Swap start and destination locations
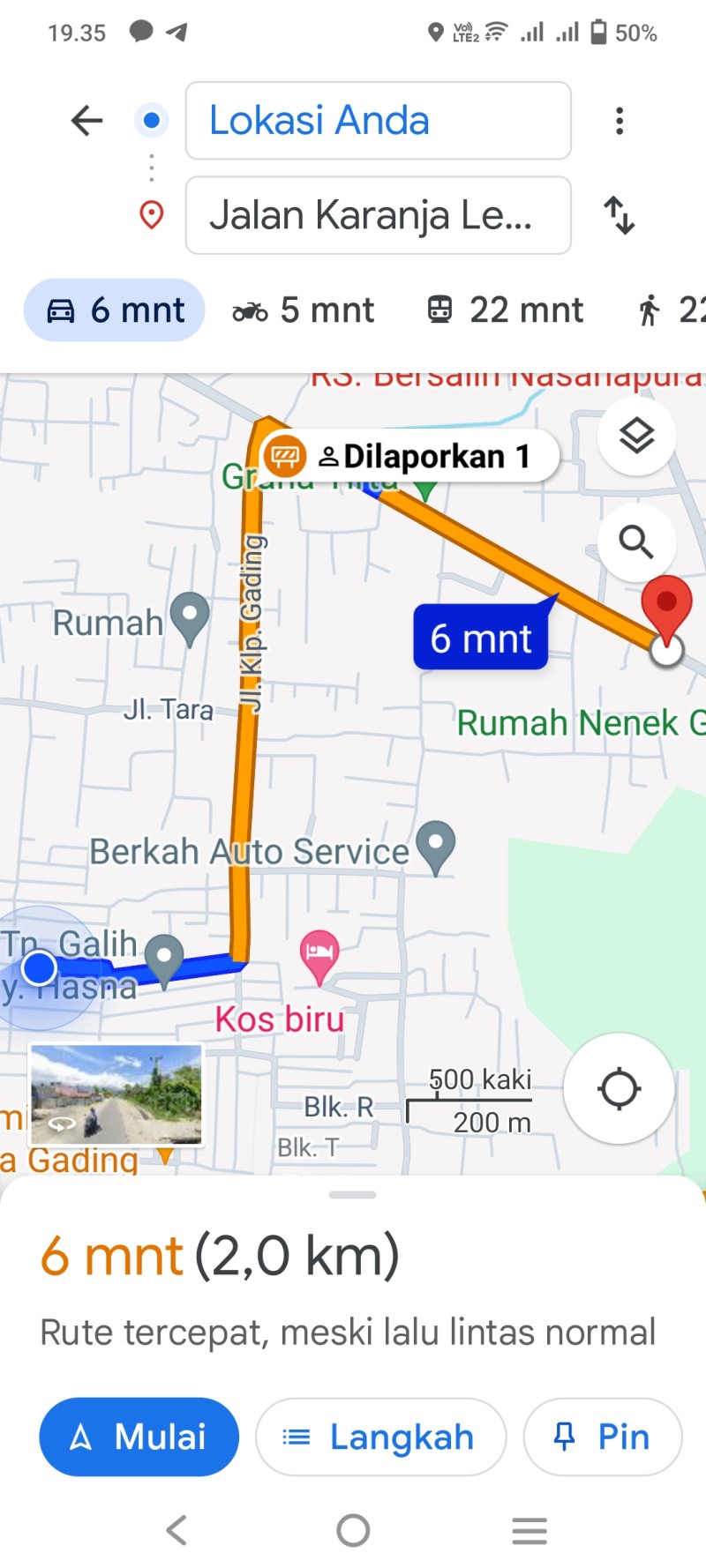 620,215
